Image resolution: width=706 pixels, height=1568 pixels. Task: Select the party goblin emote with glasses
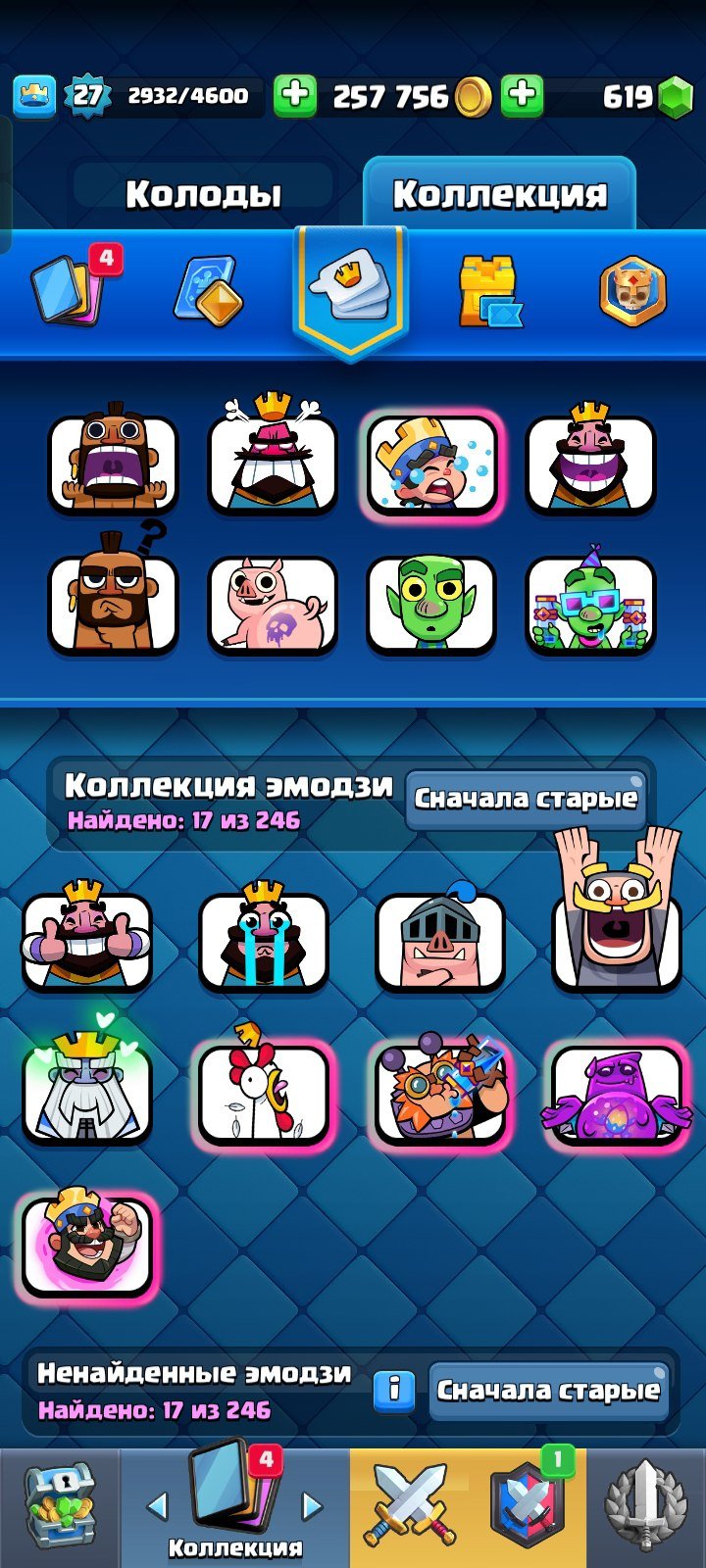(x=590, y=605)
